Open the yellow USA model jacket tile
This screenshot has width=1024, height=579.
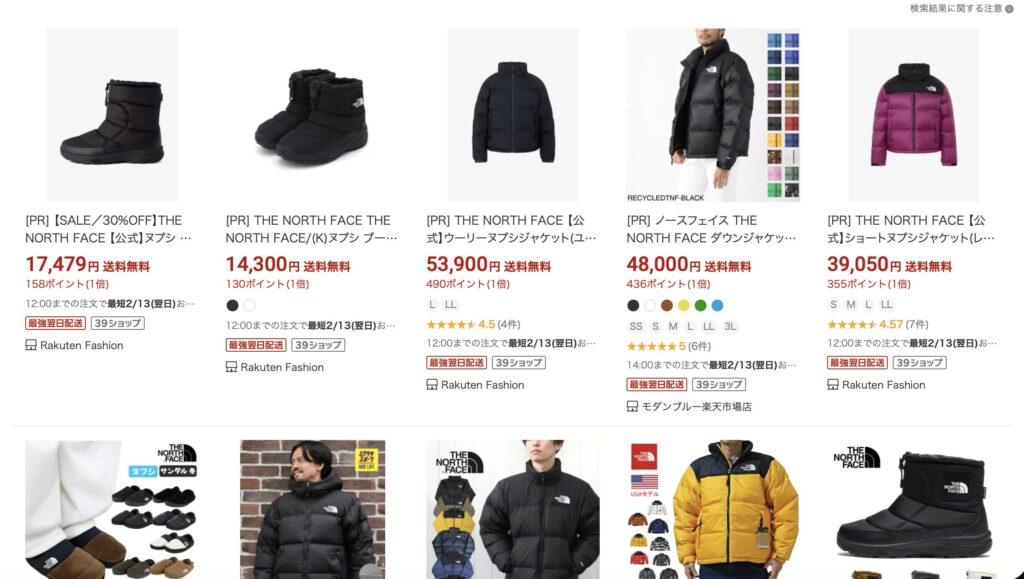tap(711, 510)
